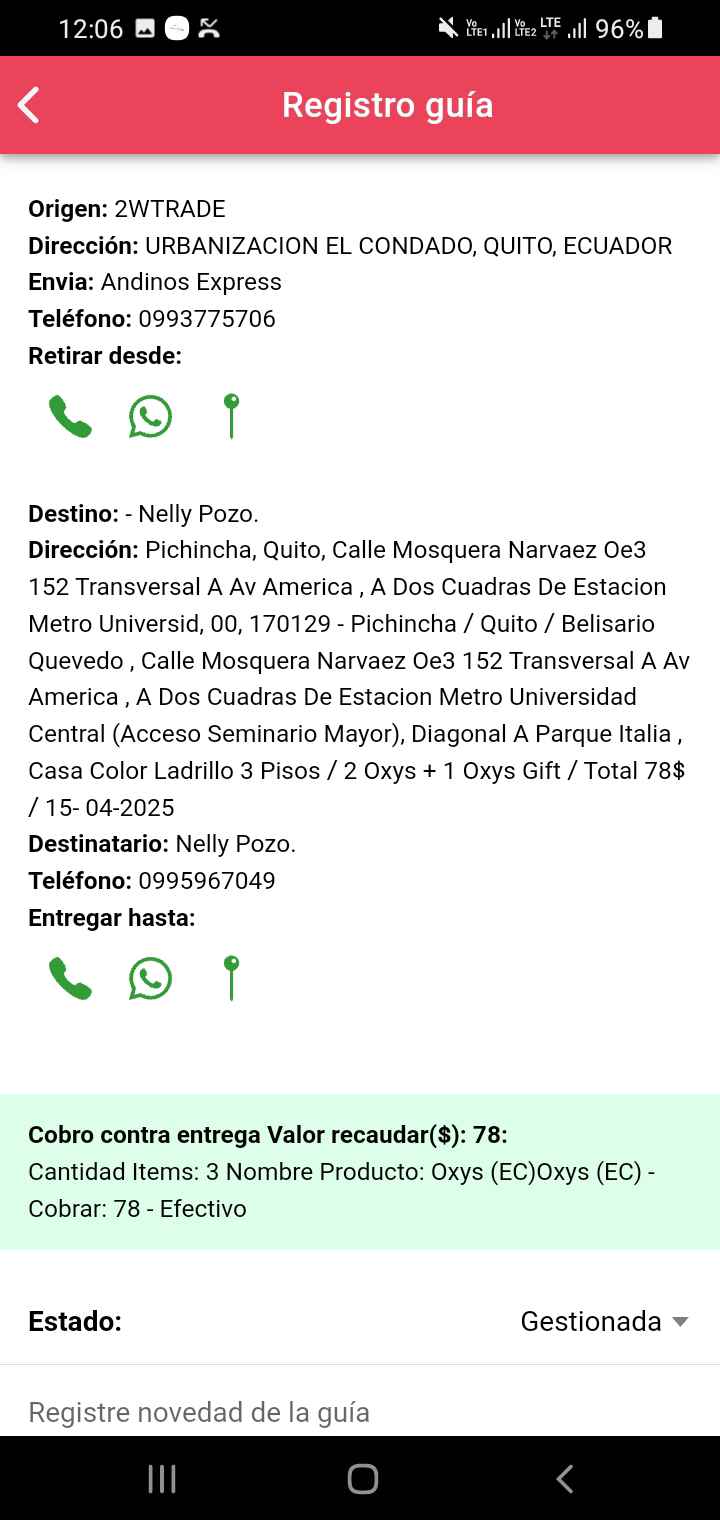Call the sender Andinos Express
720x1520 pixels.
[x=70, y=416]
